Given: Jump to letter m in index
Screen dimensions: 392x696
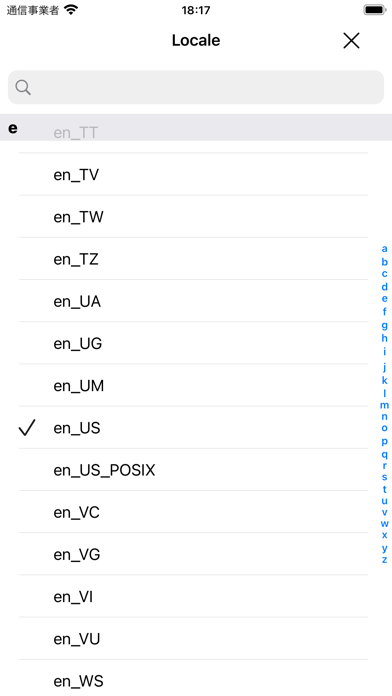Looking at the screenshot, I should coord(384,405).
